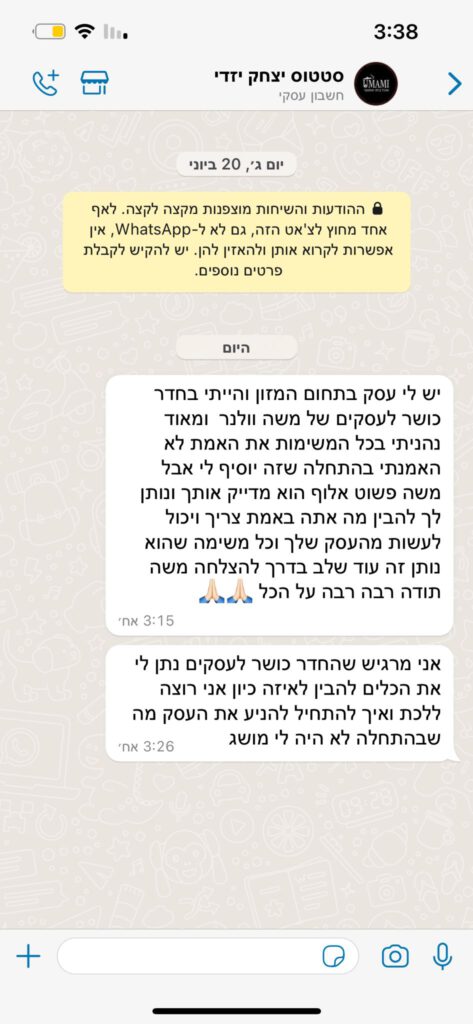
Task: Open the MAMI profile picture
Action: point(376,84)
